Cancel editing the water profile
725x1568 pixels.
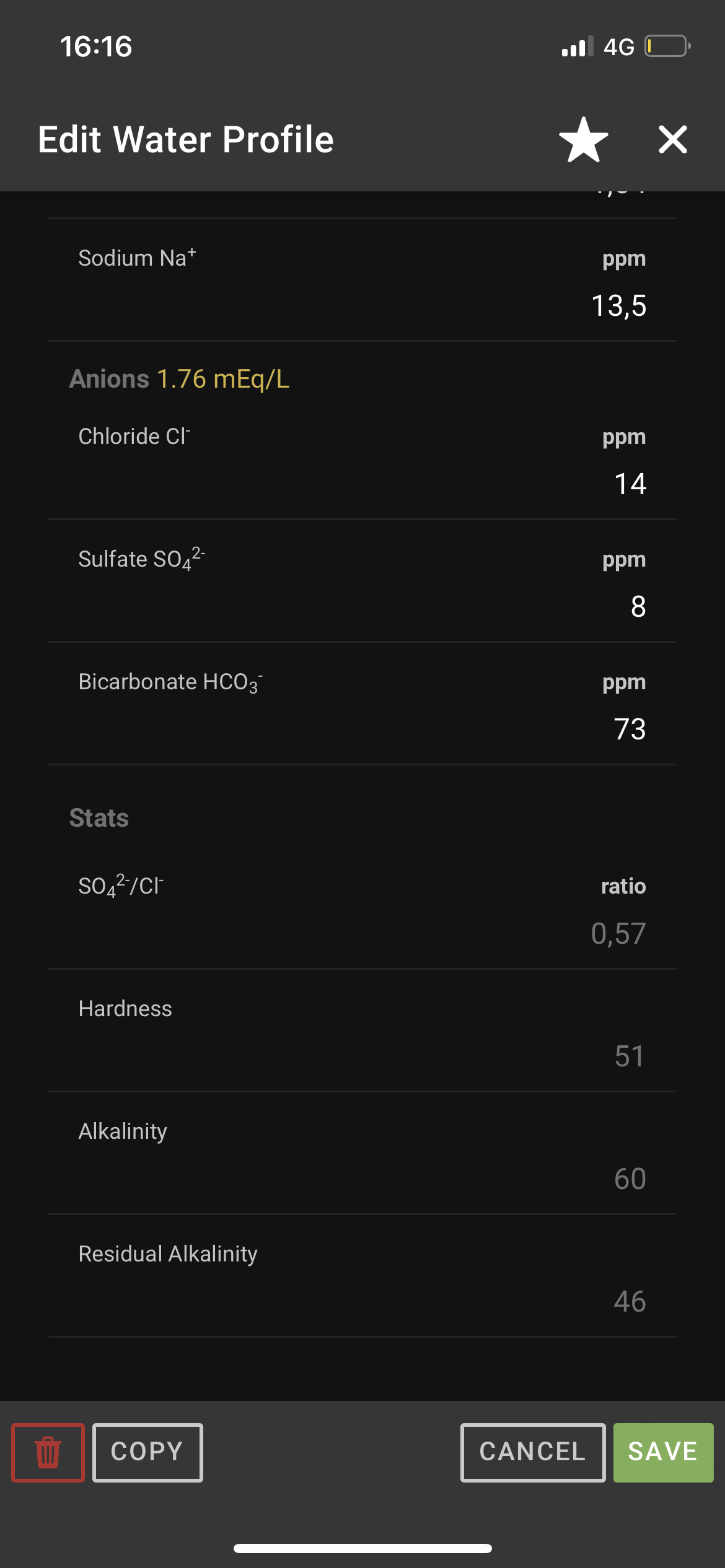533,1452
